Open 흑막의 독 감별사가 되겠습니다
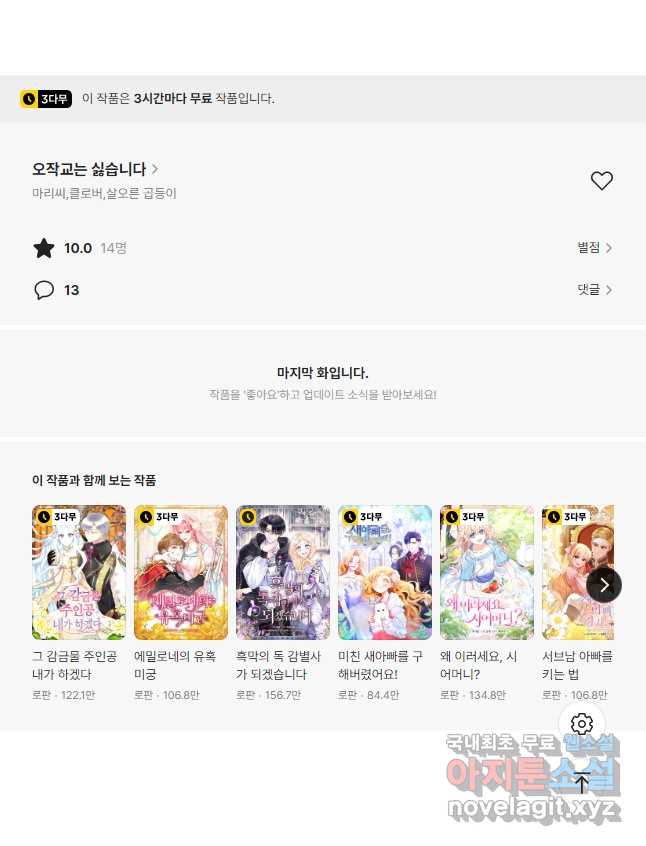Viewport: 646px width, 846px height. click(283, 573)
